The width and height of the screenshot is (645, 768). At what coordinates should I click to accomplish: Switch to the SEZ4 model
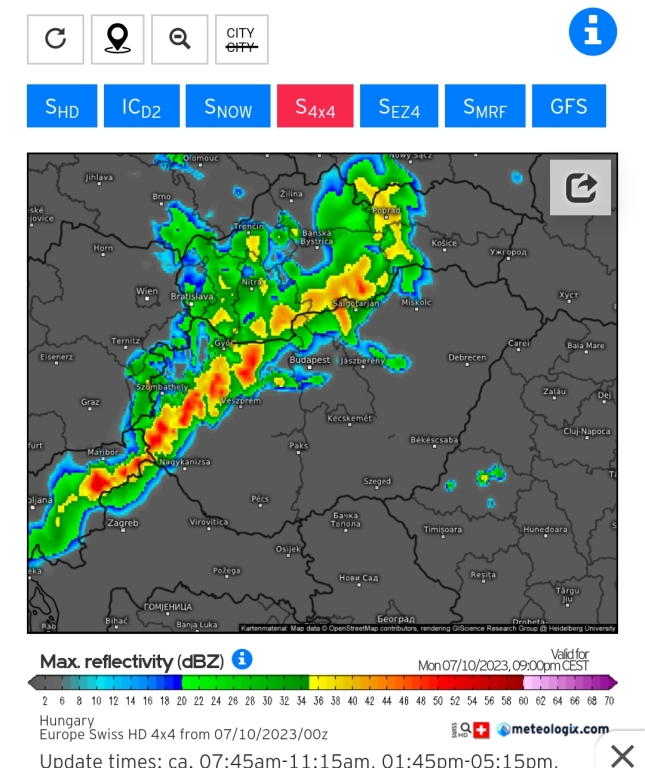tap(399, 106)
